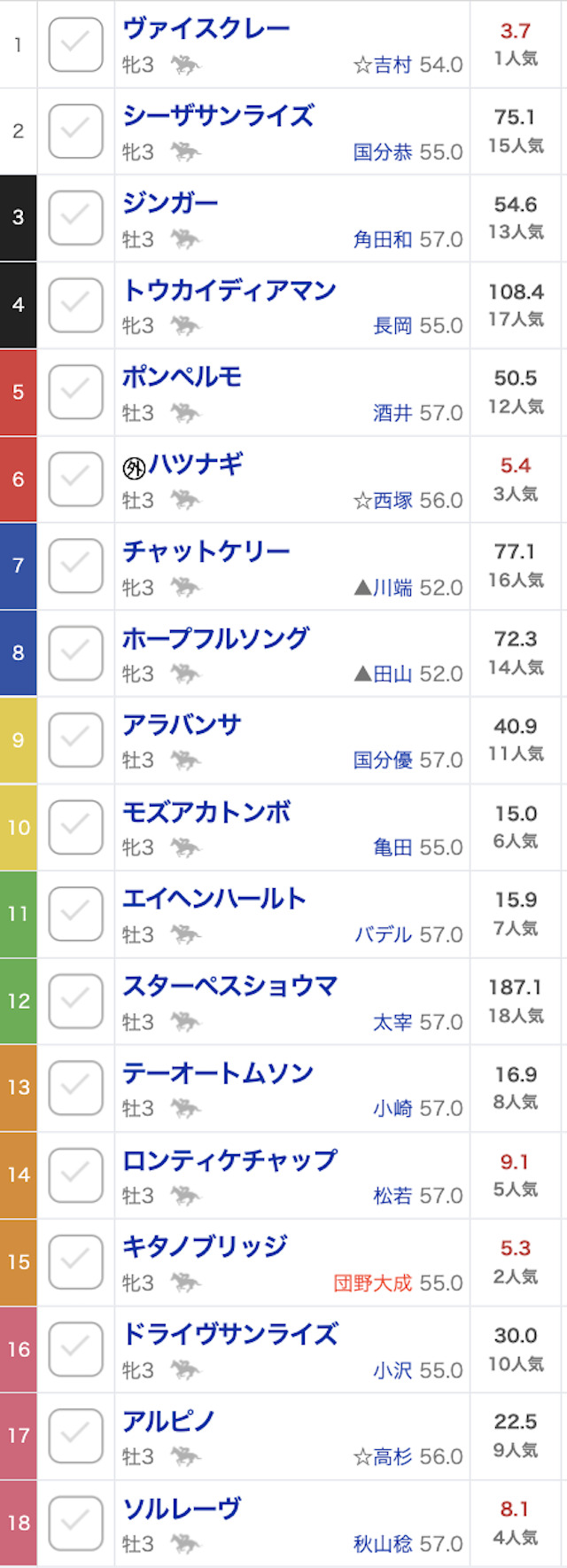Mark キタノブリッジ with its checkbox

75,1261
